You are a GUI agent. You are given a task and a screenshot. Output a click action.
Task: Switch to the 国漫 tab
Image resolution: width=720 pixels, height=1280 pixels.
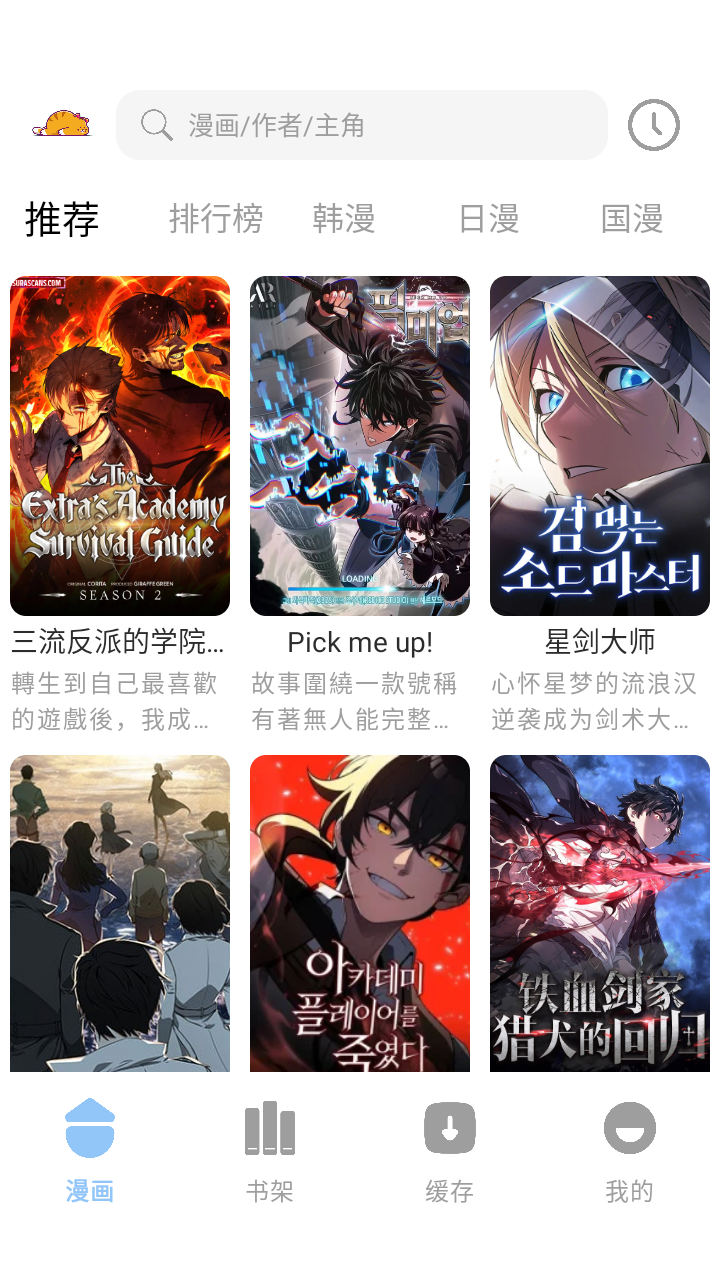632,218
